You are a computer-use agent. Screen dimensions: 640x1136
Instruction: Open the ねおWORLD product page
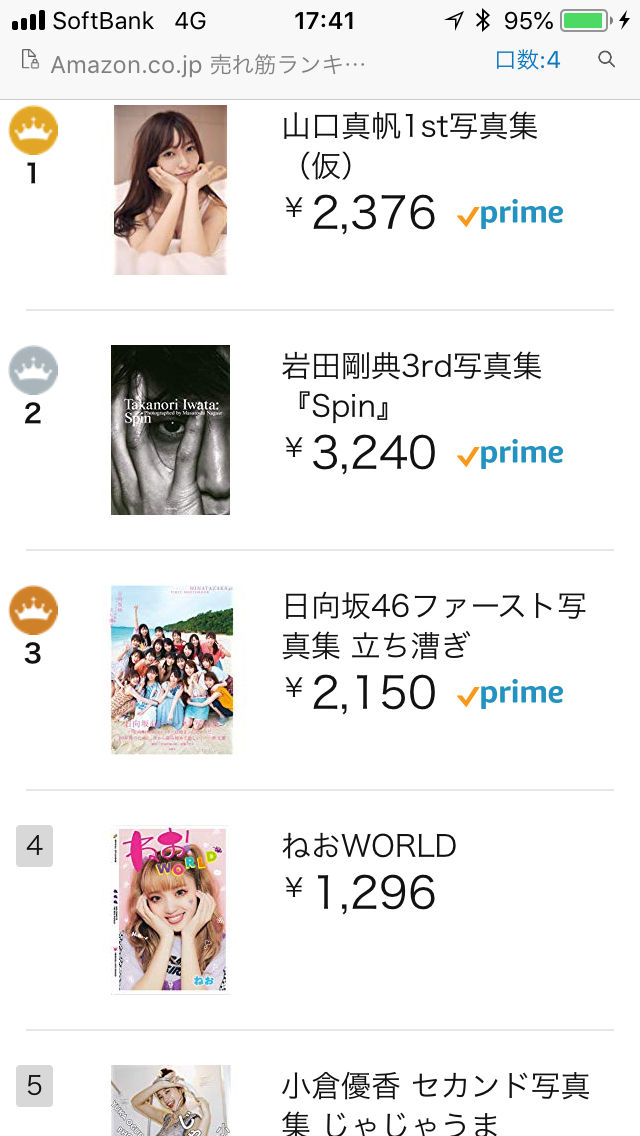click(x=369, y=847)
